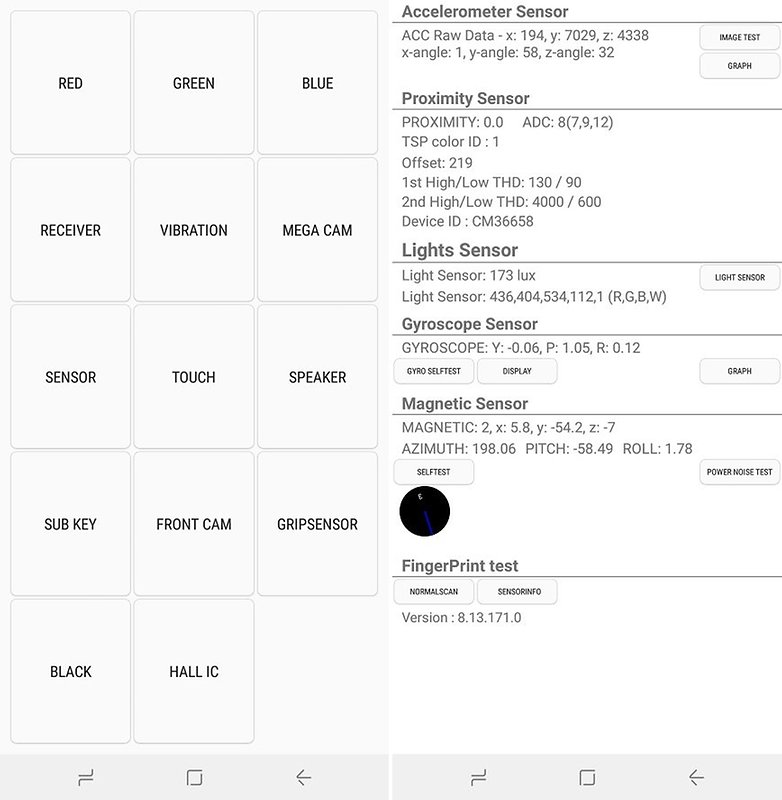Viewport: 782px width, 800px height.
Task: Tap IMAGE TEST under Accelerometer Sensor
Action: coord(739,38)
